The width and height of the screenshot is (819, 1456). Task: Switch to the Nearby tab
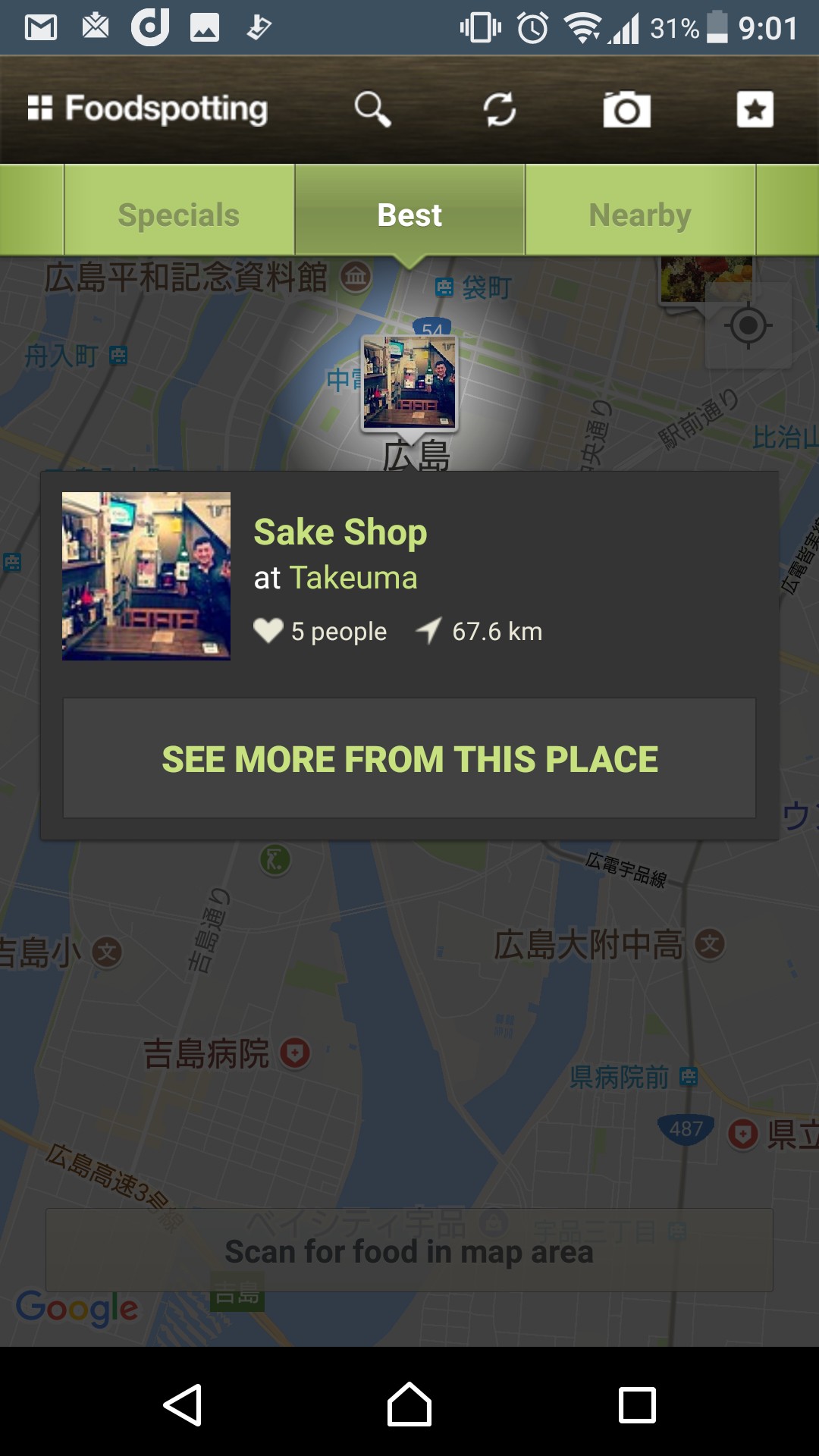click(640, 215)
